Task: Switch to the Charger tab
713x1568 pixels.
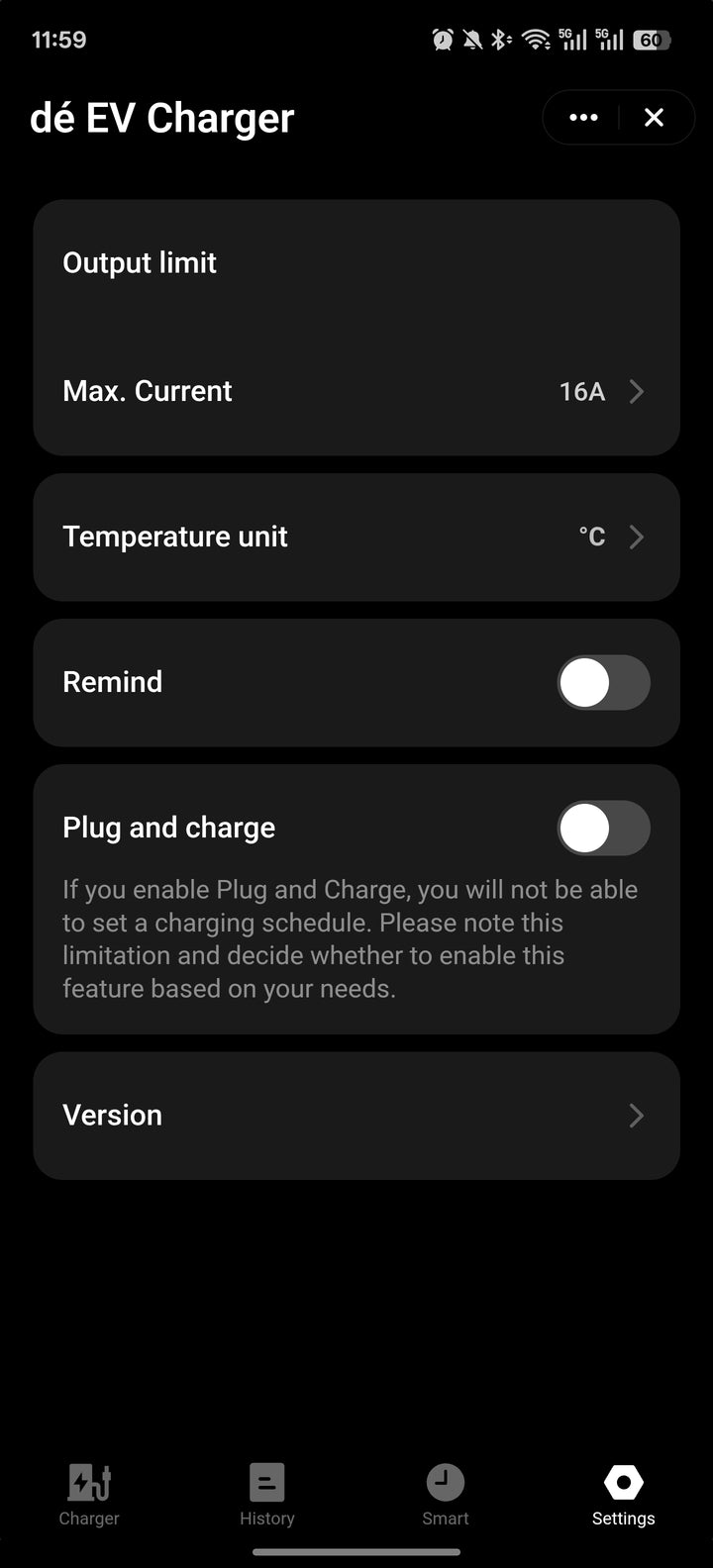Action: point(89,1495)
